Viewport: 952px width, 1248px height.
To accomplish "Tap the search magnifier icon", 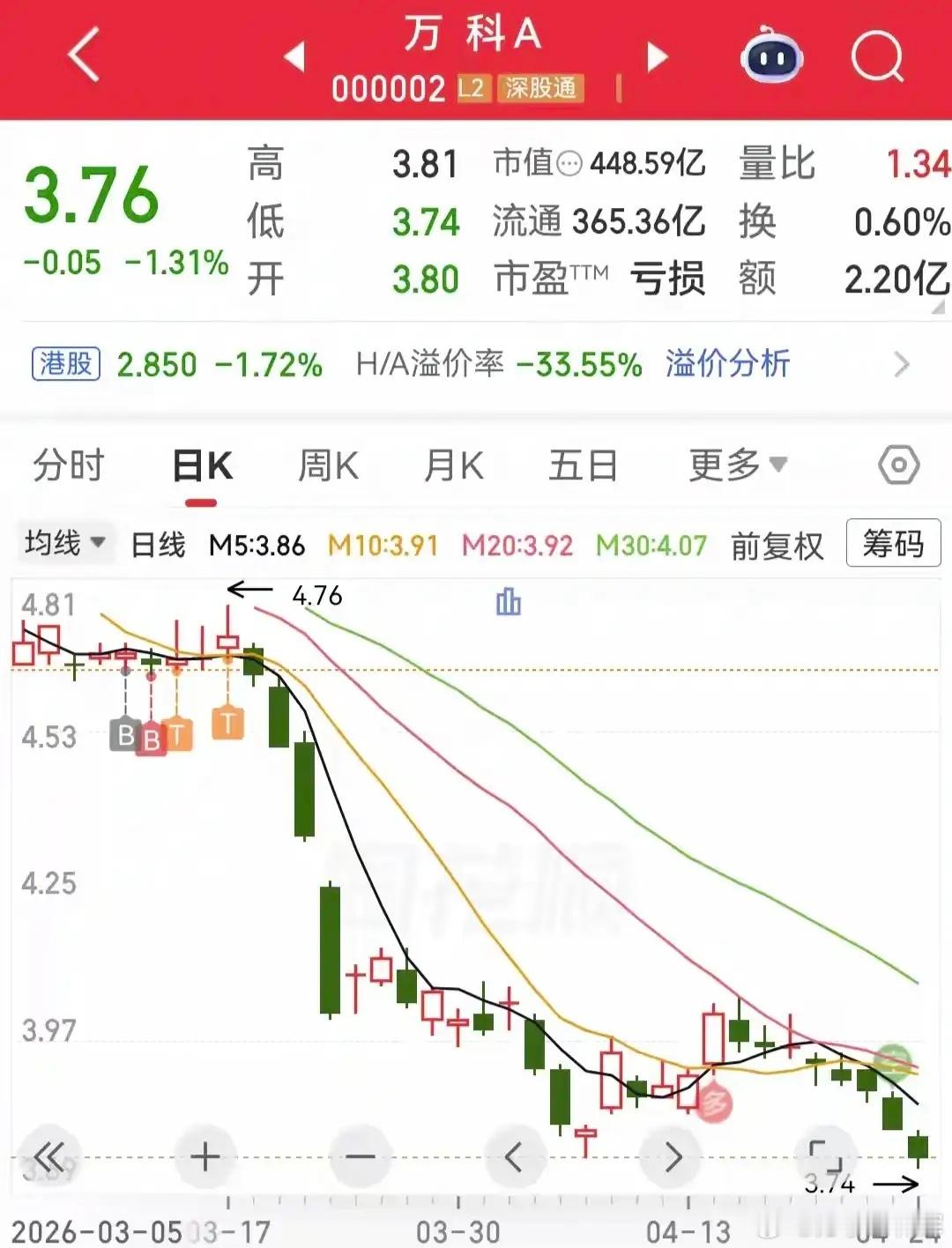I will [x=878, y=55].
